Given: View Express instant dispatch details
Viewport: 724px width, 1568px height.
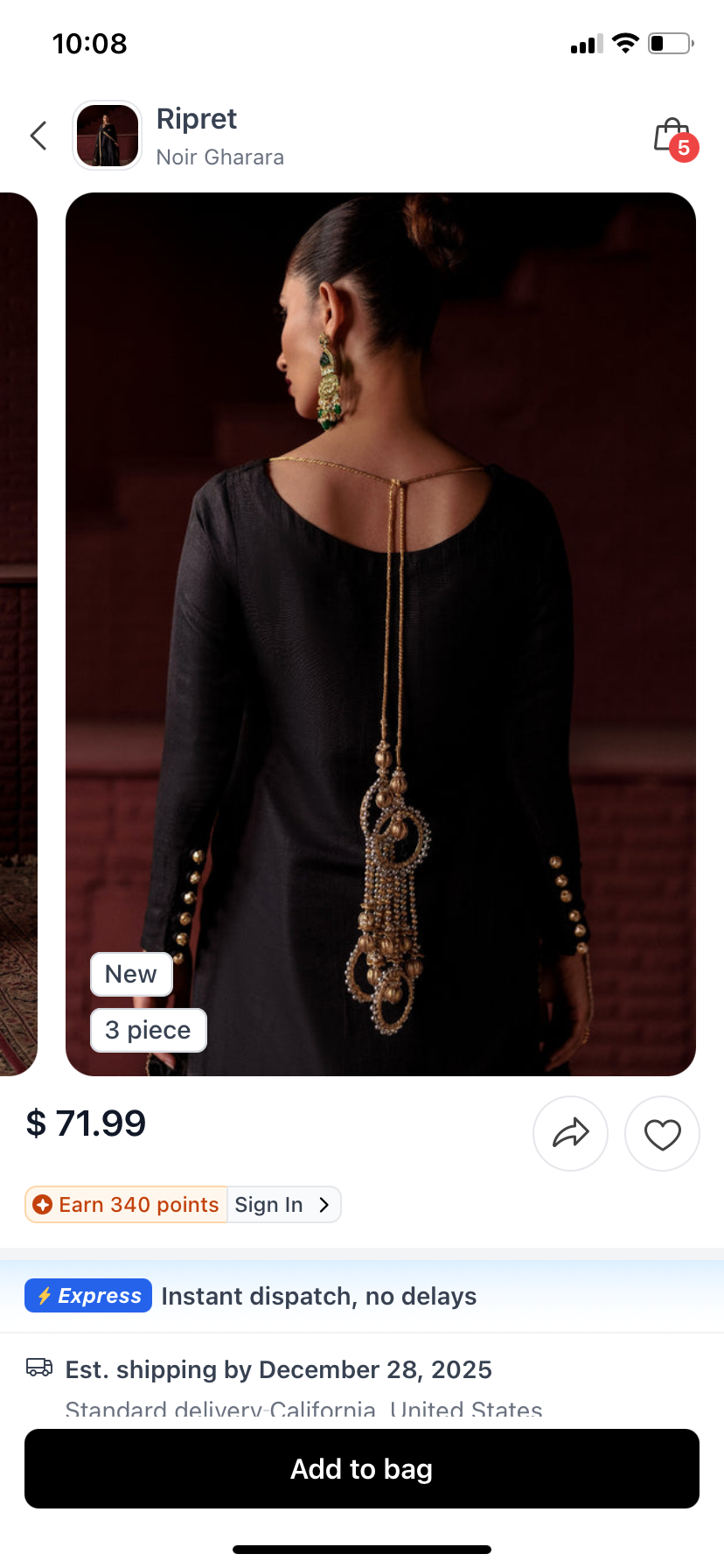Looking at the screenshot, I should pos(251,1296).
